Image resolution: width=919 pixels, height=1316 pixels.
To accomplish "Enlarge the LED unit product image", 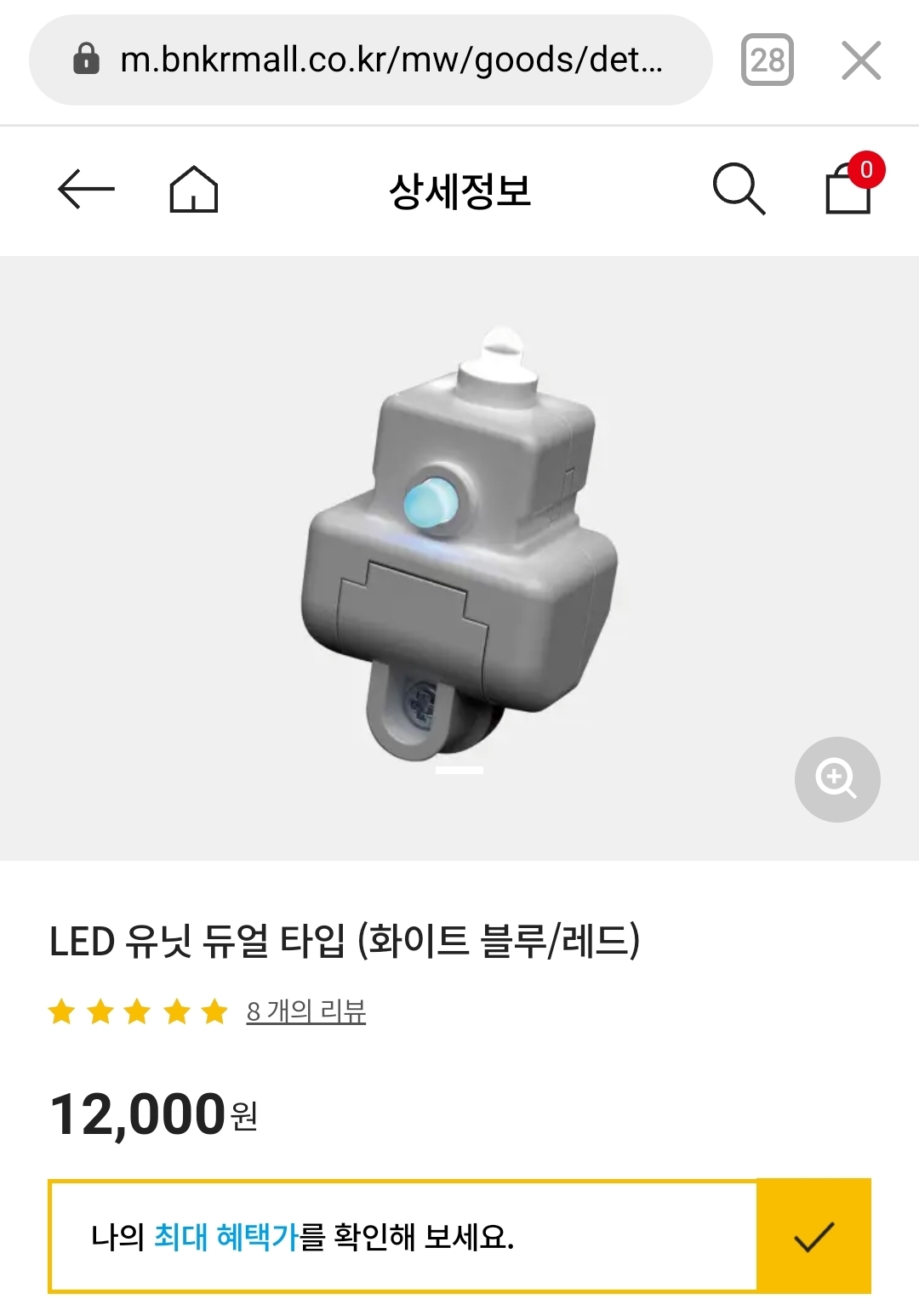I will 837,779.
